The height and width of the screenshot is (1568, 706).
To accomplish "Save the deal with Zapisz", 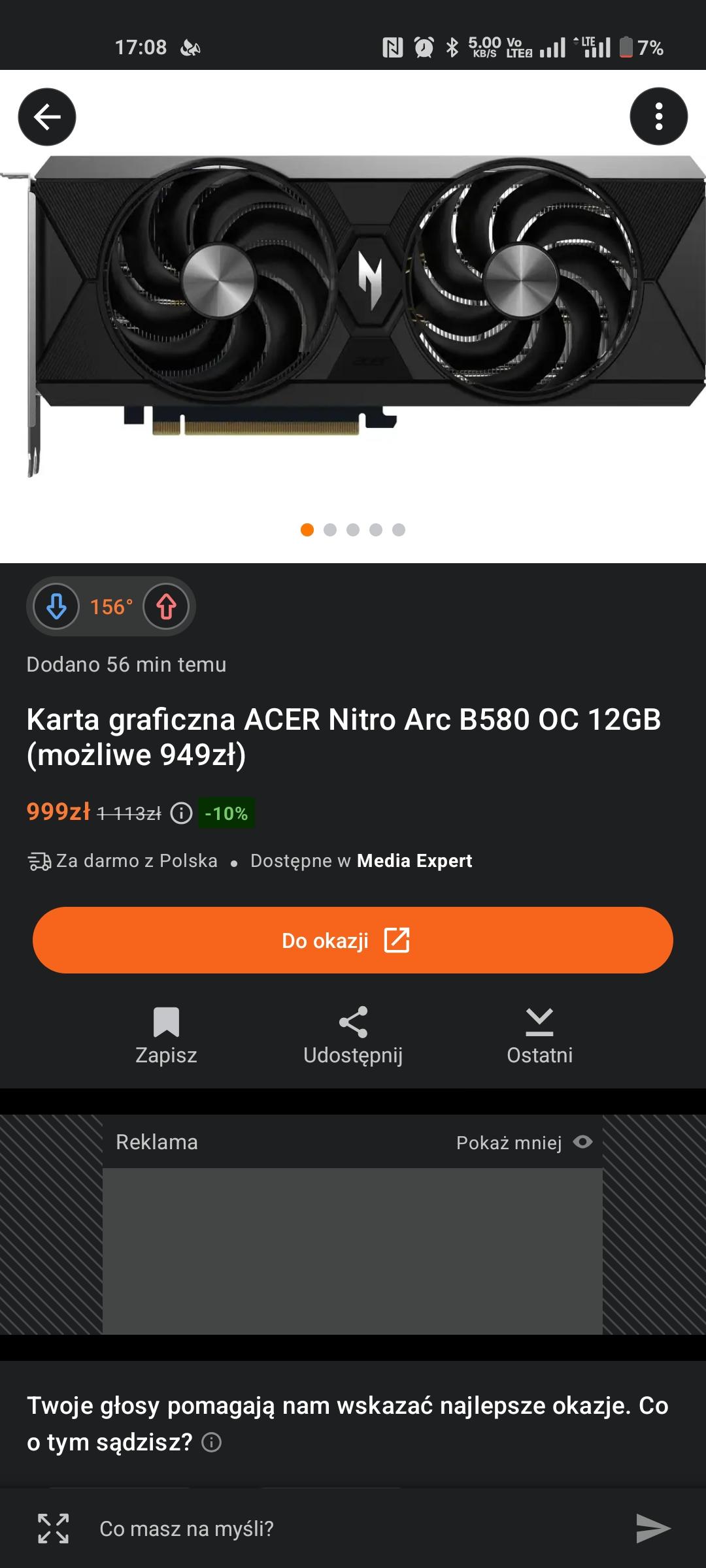I will [x=166, y=1036].
